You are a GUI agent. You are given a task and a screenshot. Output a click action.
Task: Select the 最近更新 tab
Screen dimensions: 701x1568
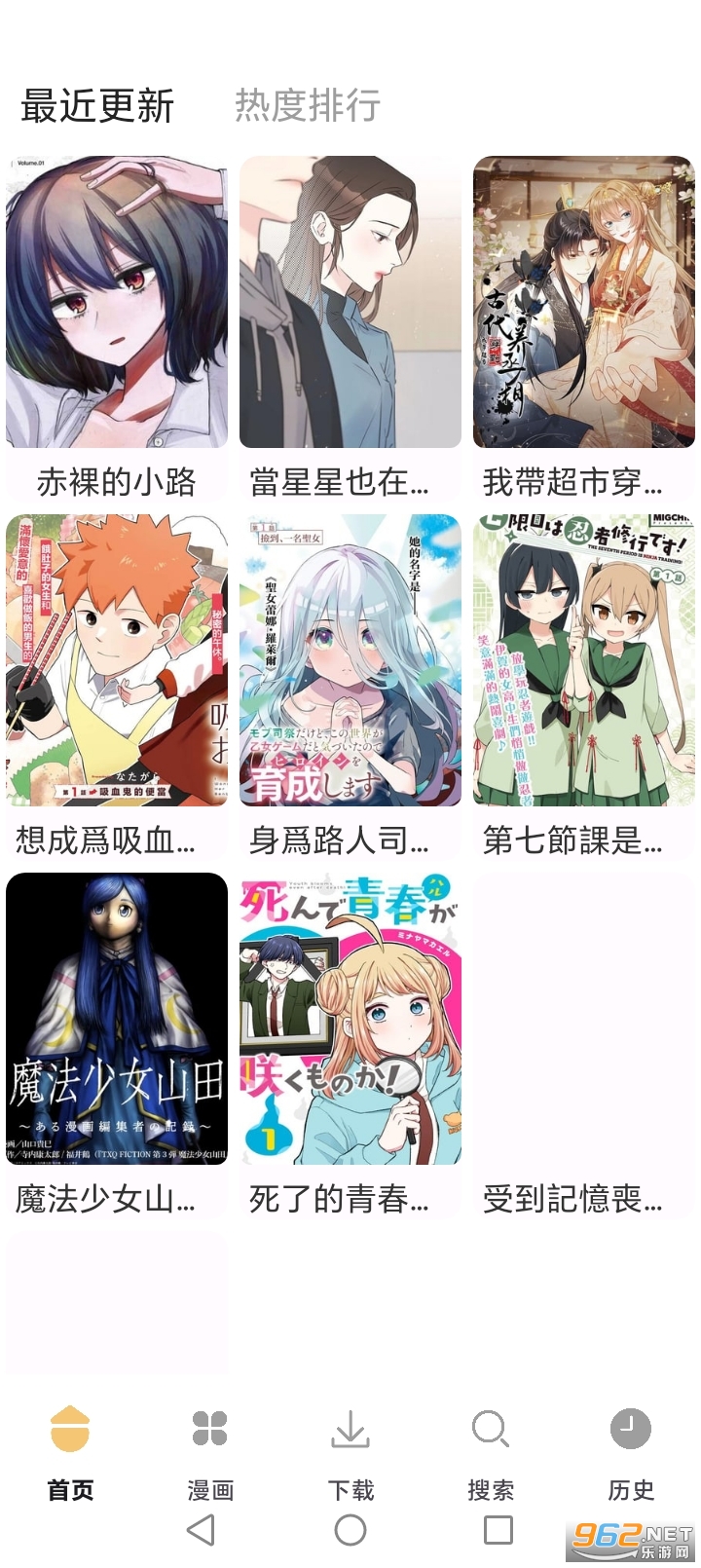pos(97,105)
